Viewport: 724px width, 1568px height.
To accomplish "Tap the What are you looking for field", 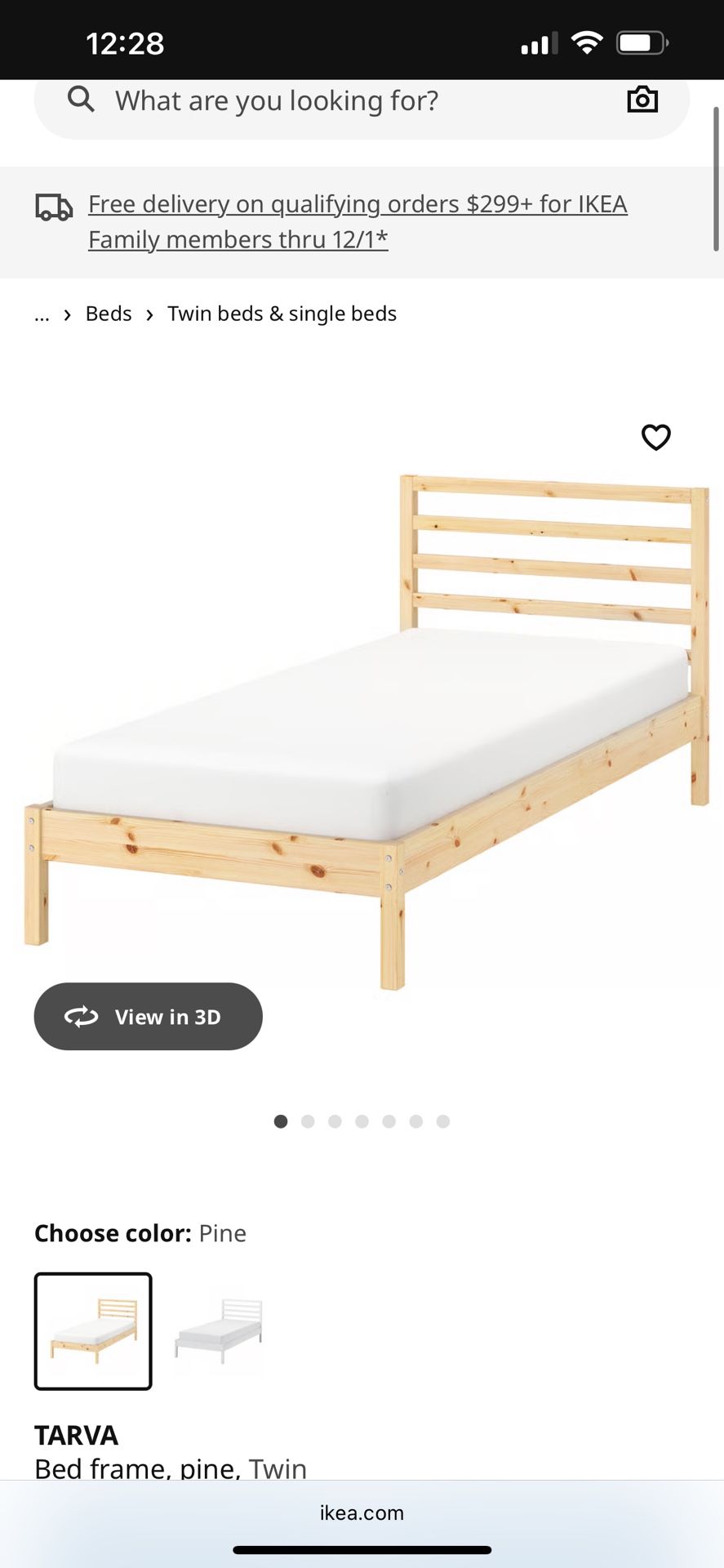I will point(278,100).
